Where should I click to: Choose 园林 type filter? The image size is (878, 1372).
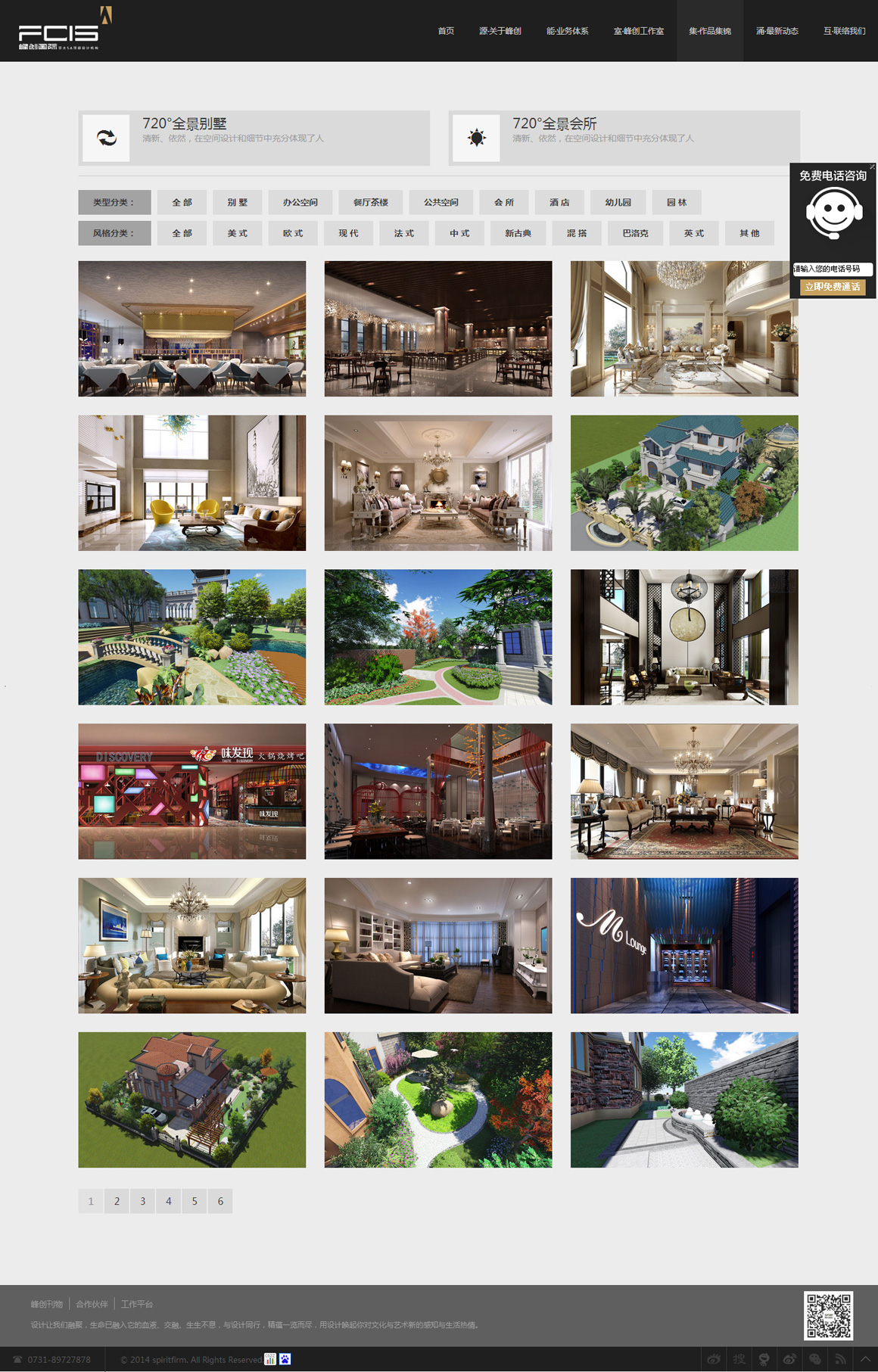677,203
